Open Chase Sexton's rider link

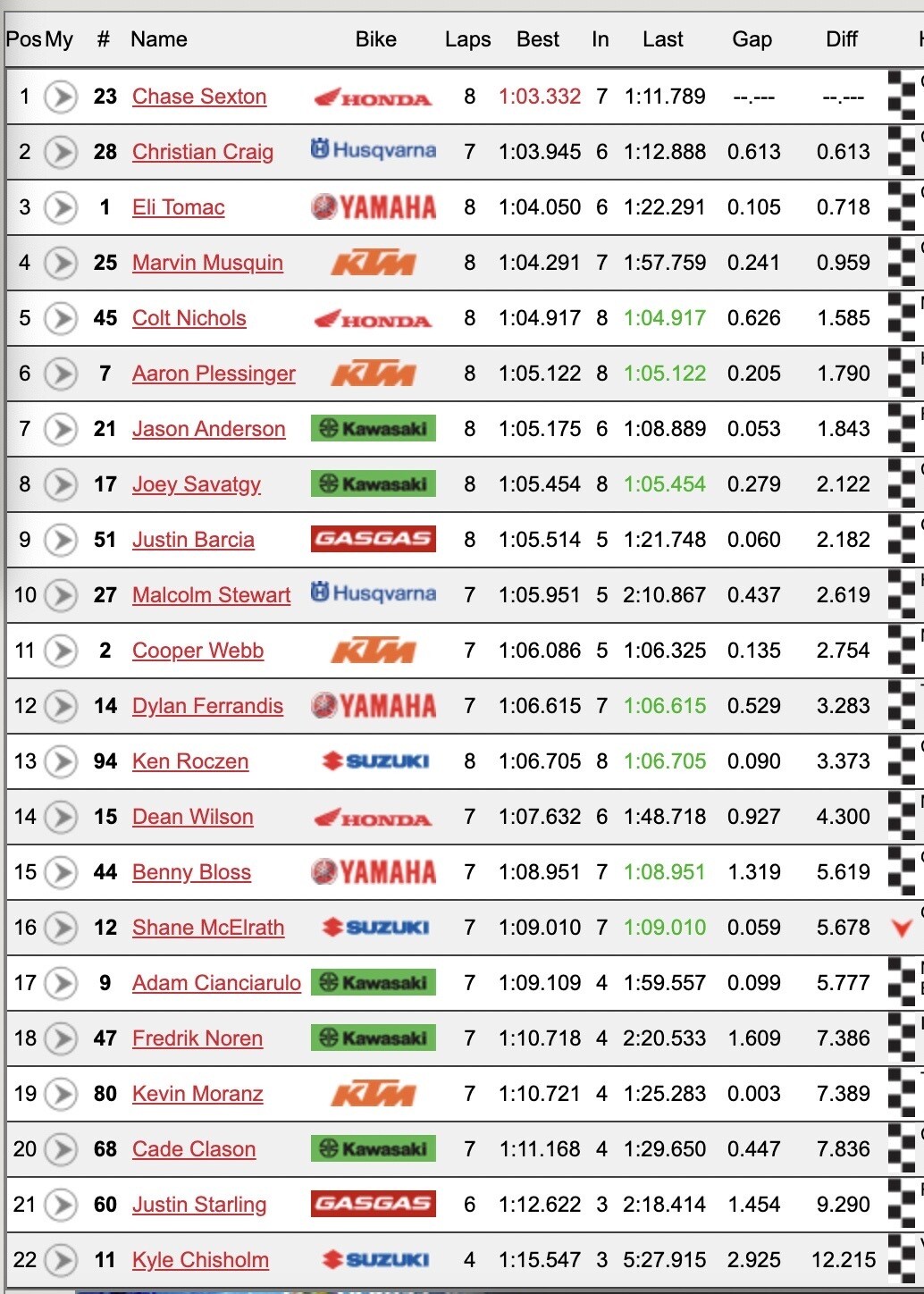199,97
